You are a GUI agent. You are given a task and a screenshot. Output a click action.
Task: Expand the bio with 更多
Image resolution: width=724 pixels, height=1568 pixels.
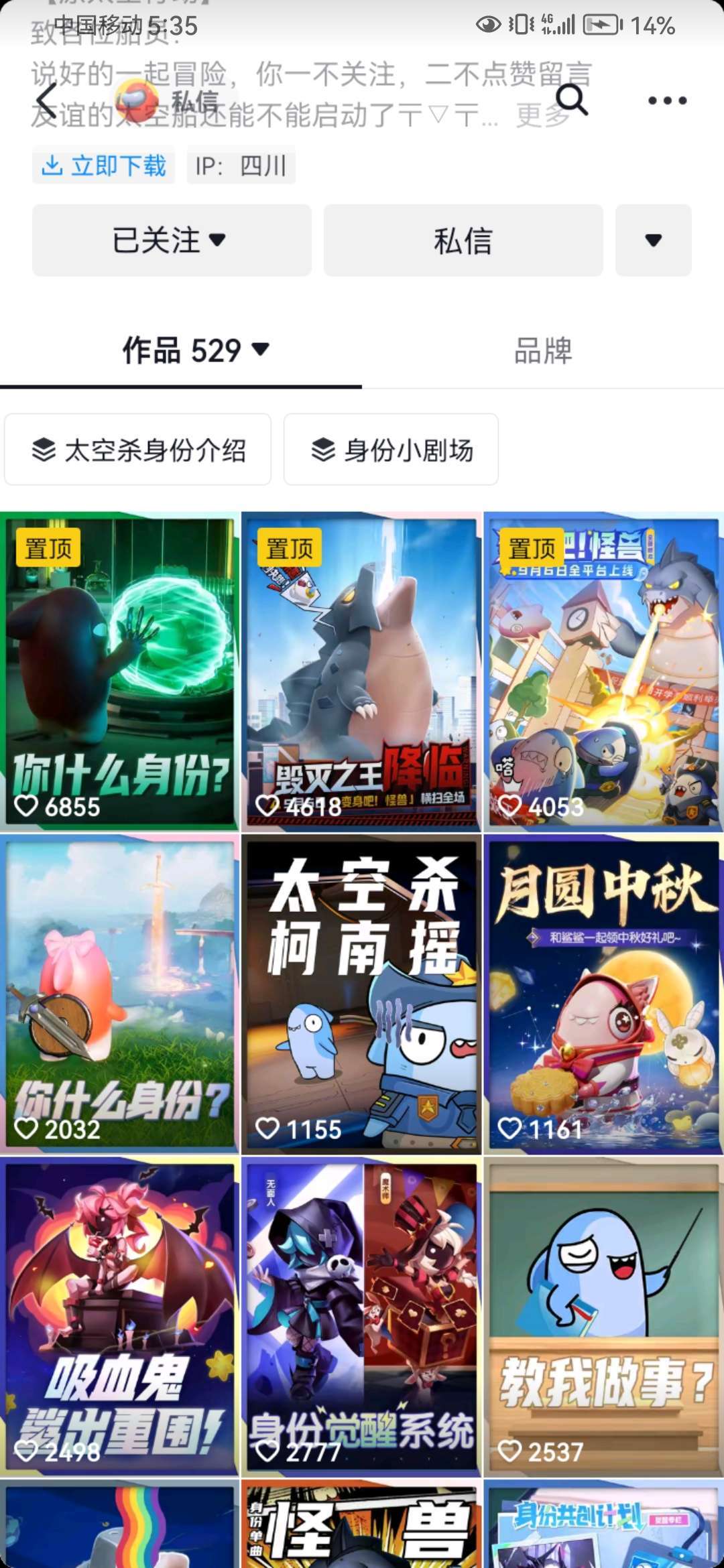(543, 115)
